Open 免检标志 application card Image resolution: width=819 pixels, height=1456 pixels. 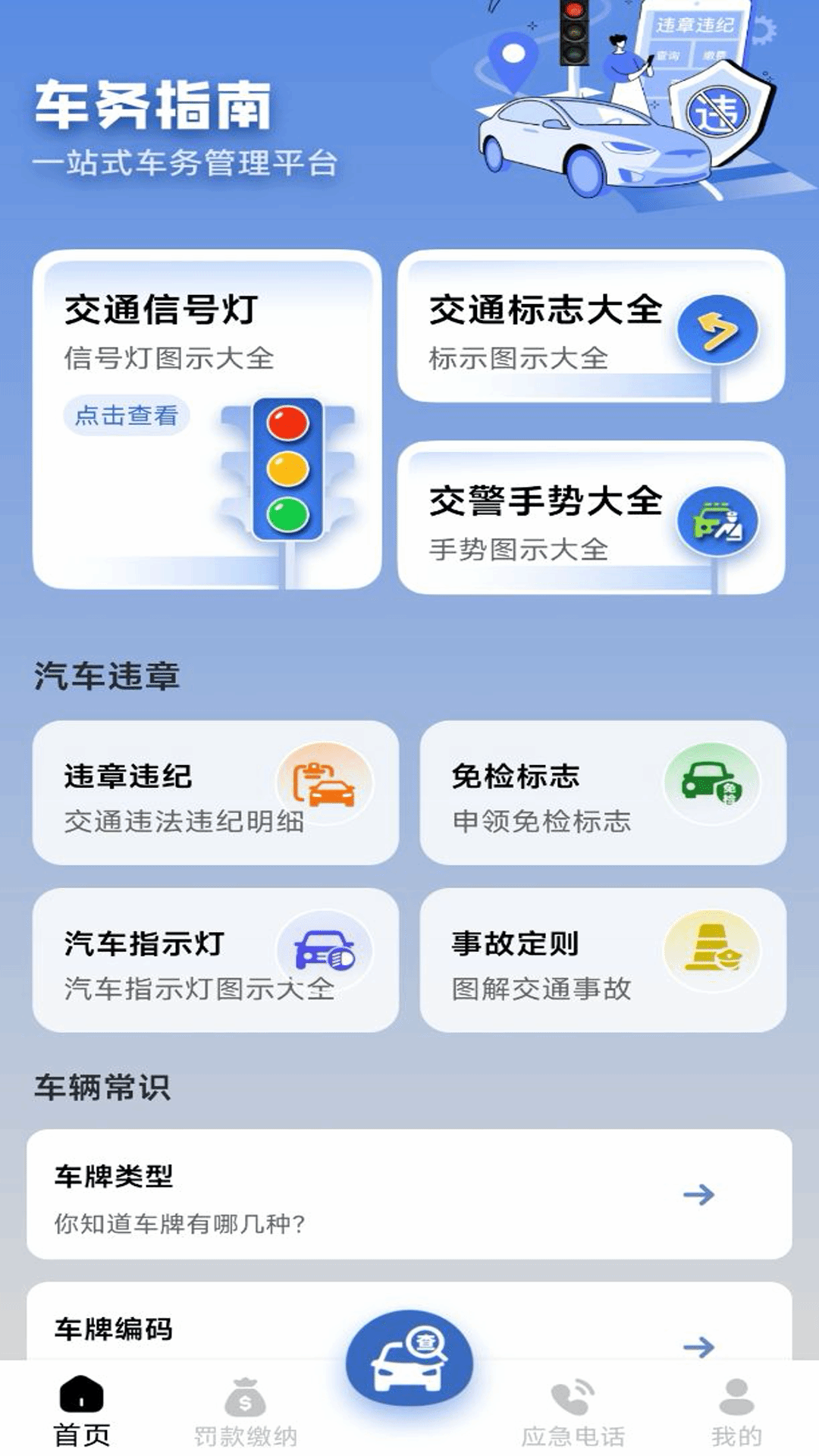click(602, 792)
